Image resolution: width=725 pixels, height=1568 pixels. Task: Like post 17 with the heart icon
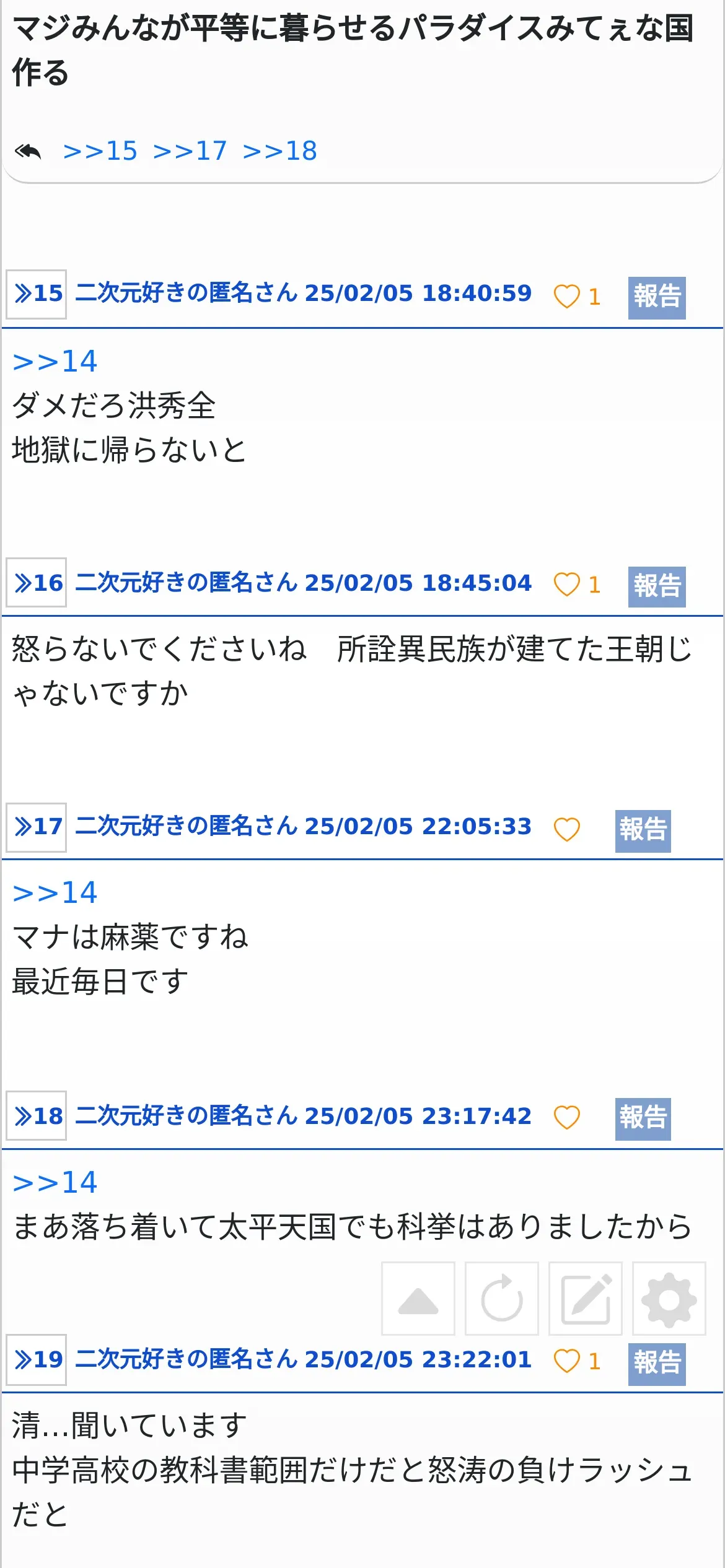click(566, 829)
